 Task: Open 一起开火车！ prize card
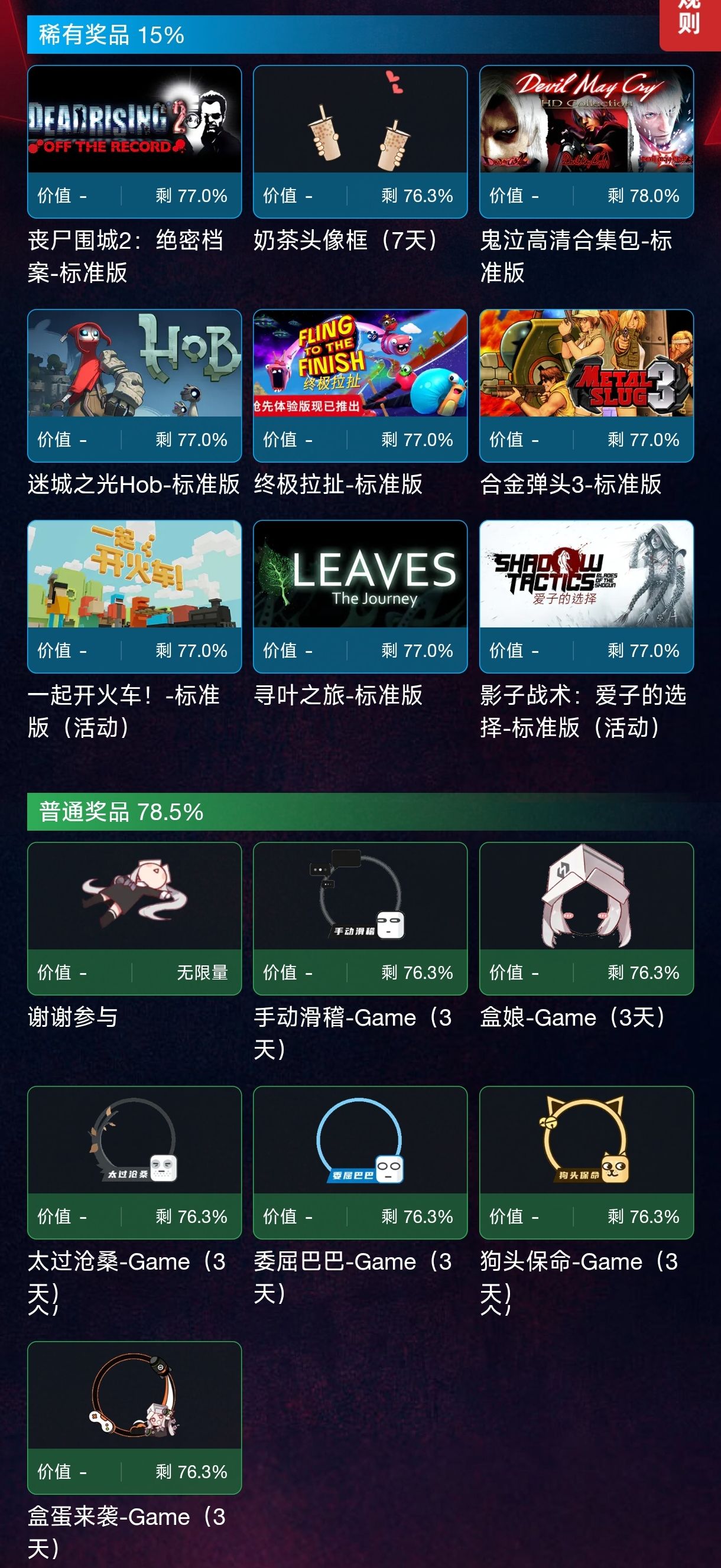point(135,596)
